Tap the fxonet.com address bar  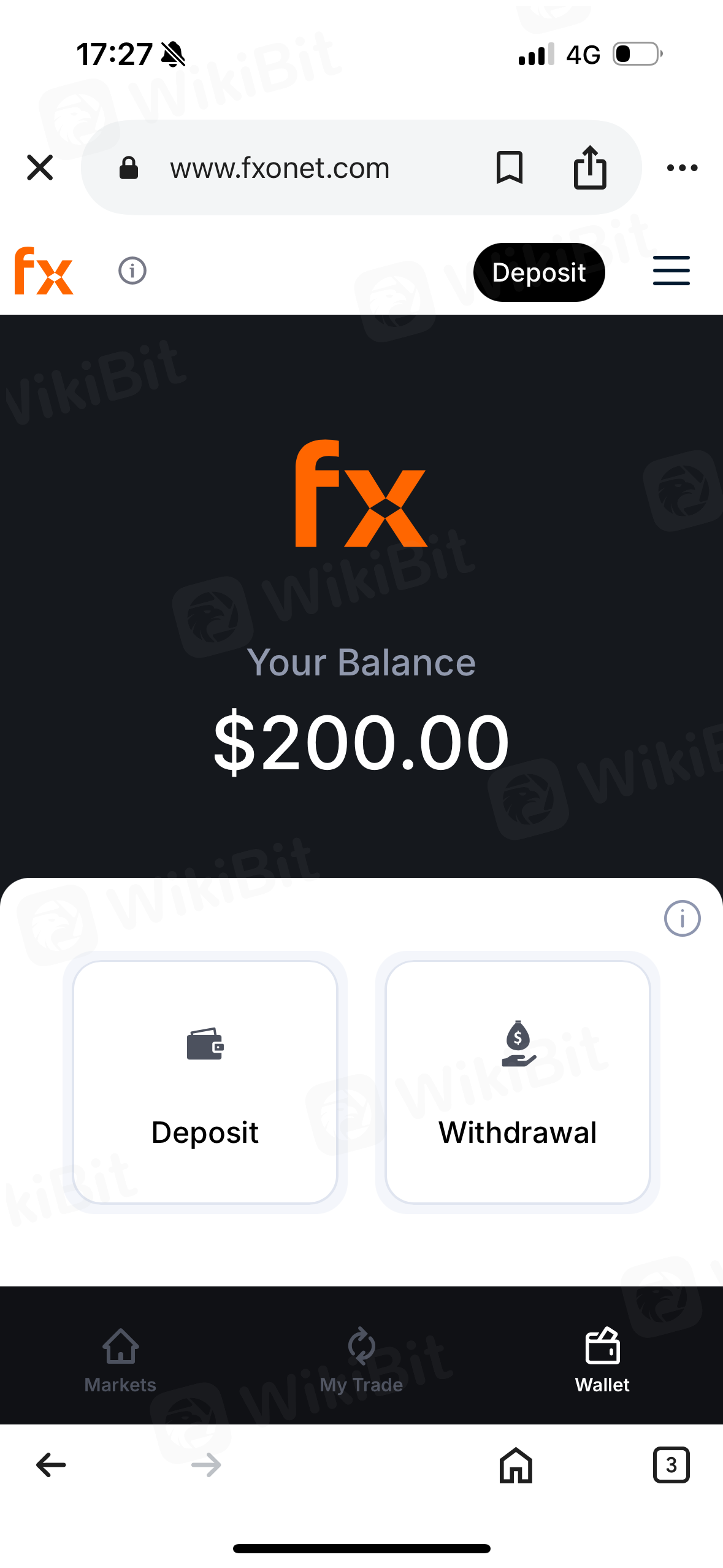tap(280, 167)
